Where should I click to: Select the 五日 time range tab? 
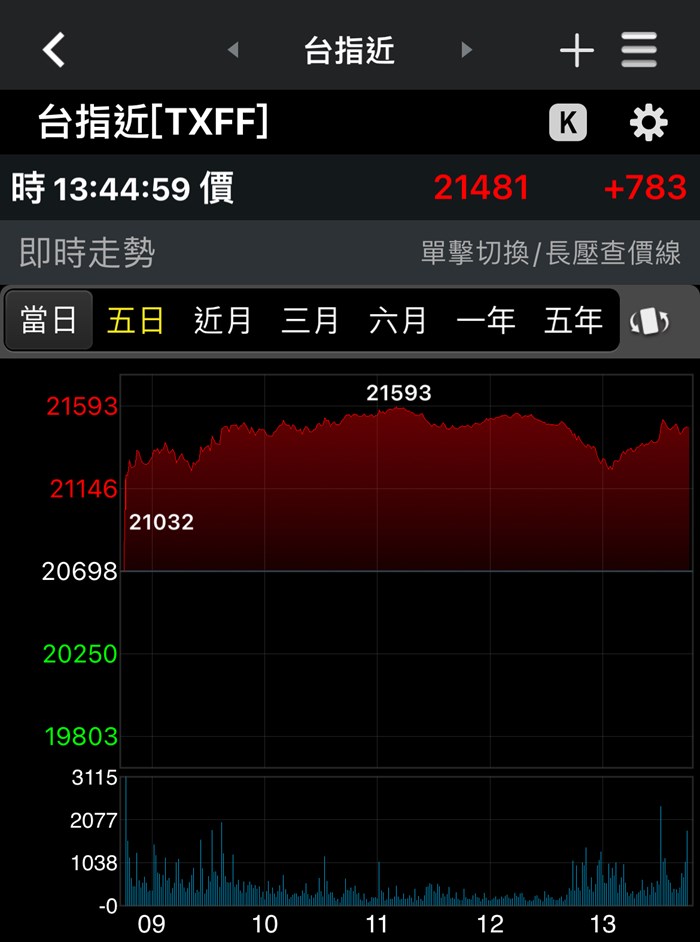tap(135, 320)
